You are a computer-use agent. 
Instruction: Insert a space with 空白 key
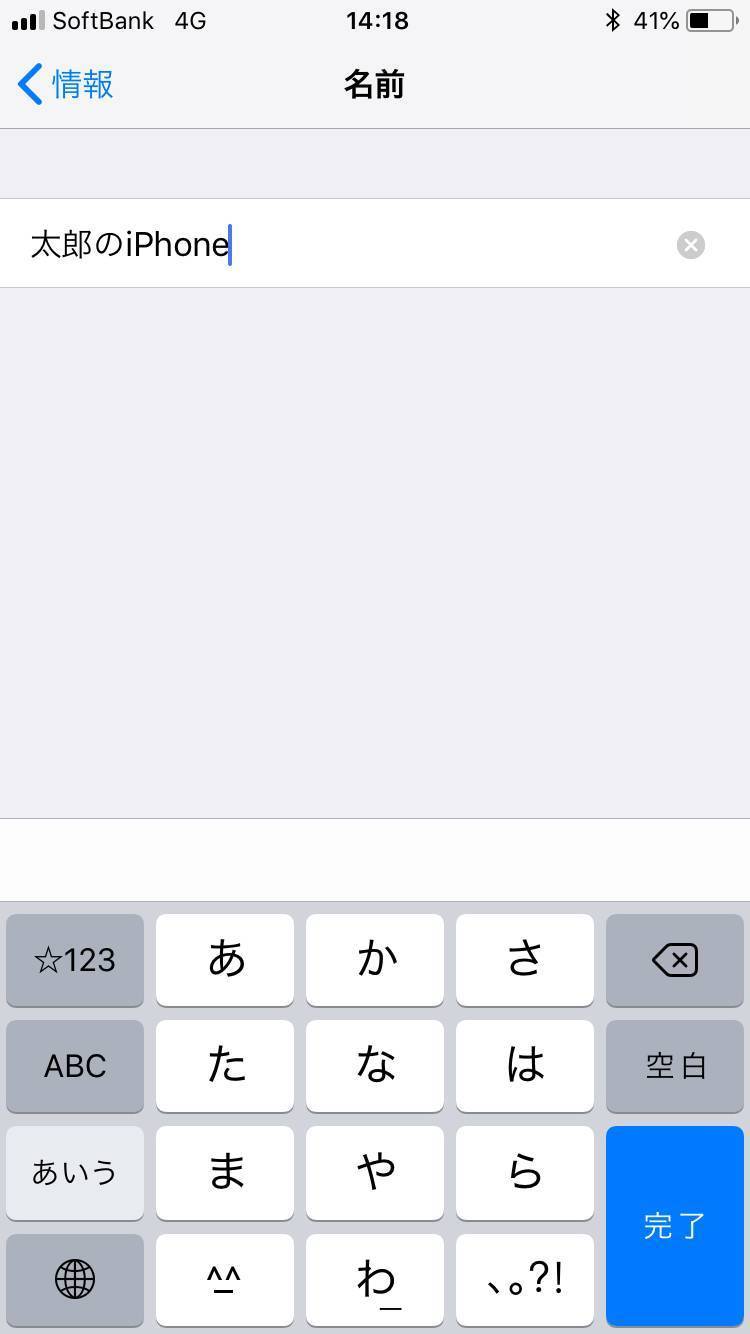point(675,1066)
